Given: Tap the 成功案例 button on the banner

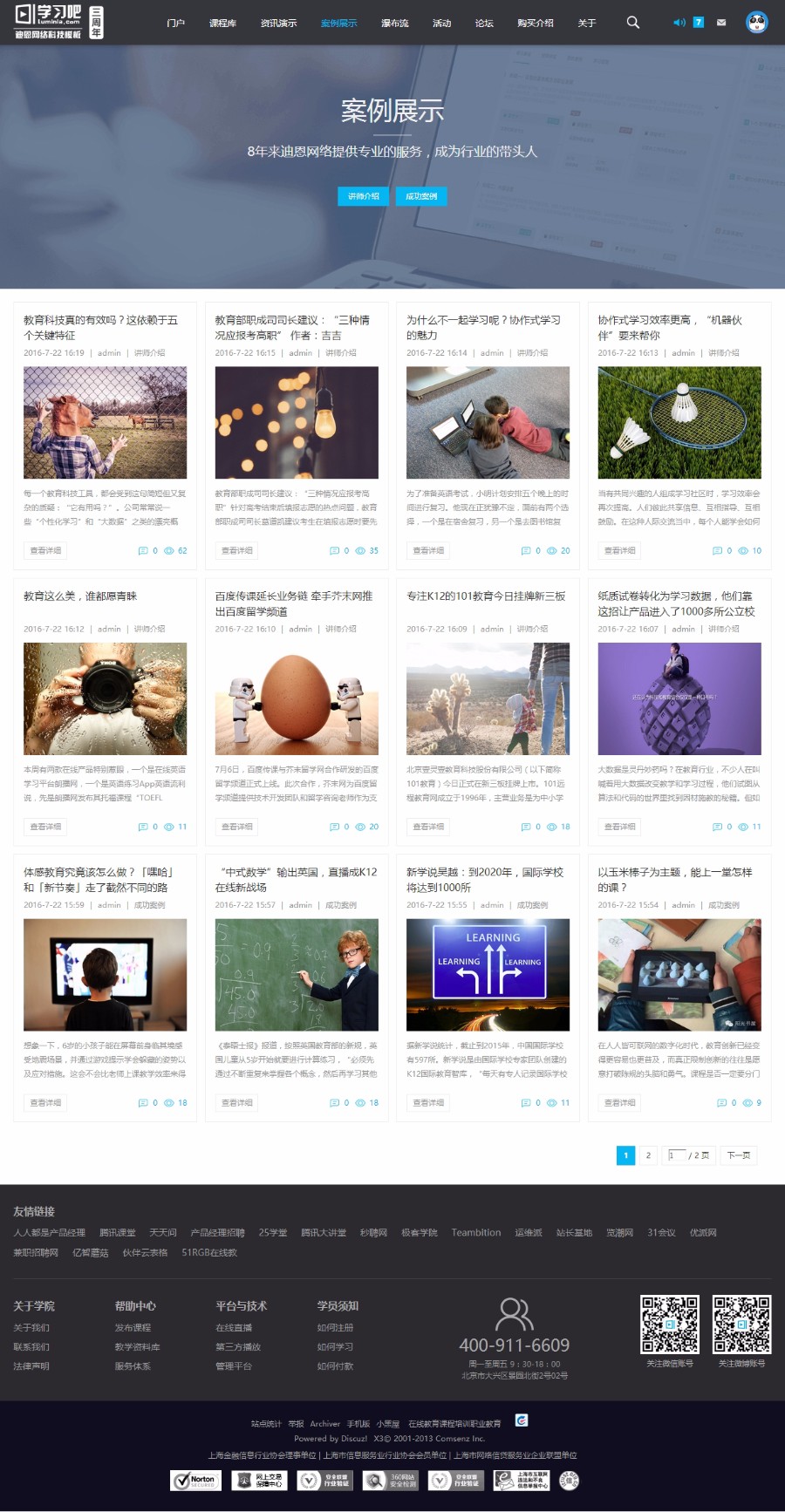Looking at the screenshot, I should pos(421,196).
